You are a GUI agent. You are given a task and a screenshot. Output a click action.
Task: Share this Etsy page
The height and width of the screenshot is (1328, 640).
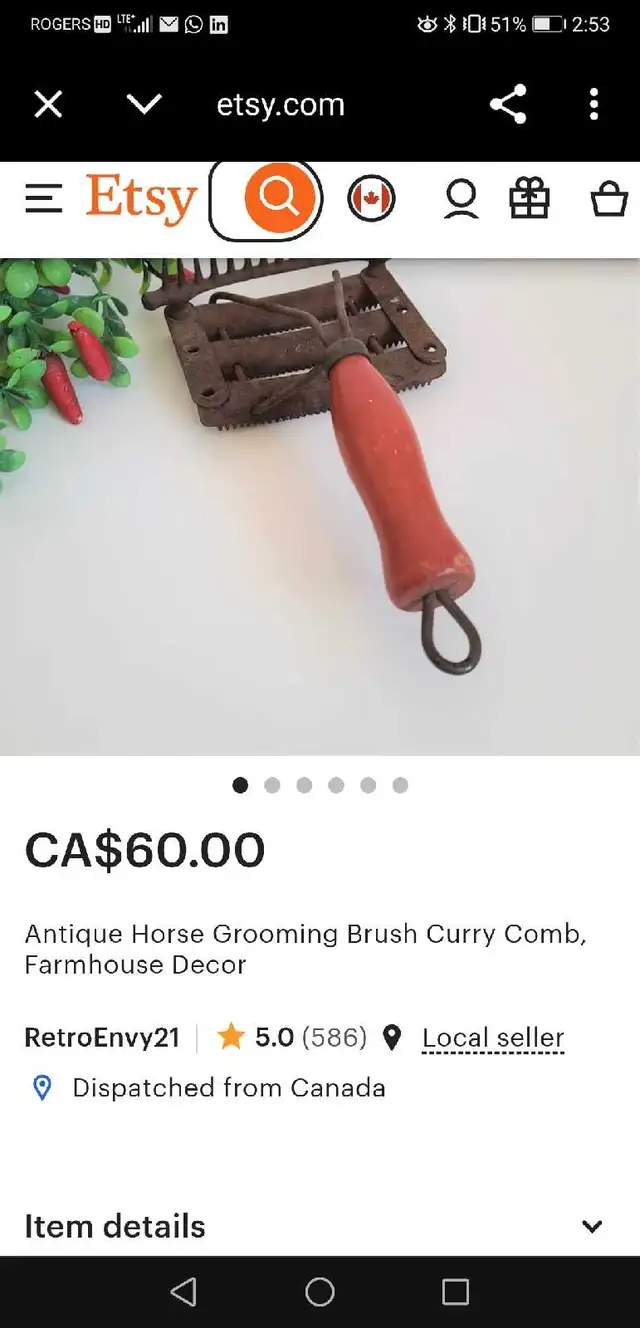point(508,104)
